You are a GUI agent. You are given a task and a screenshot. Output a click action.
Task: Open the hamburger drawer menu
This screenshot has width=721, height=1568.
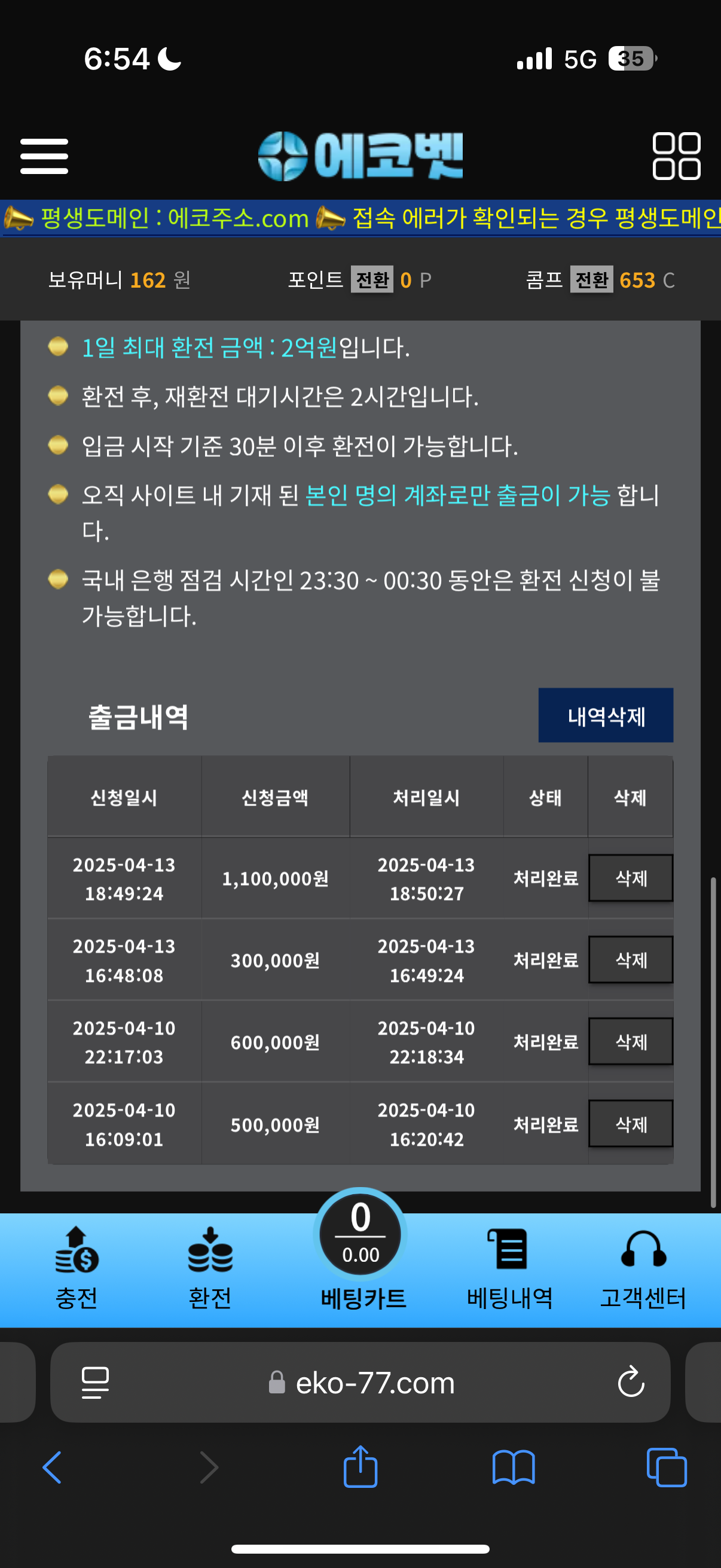(x=44, y=156)
